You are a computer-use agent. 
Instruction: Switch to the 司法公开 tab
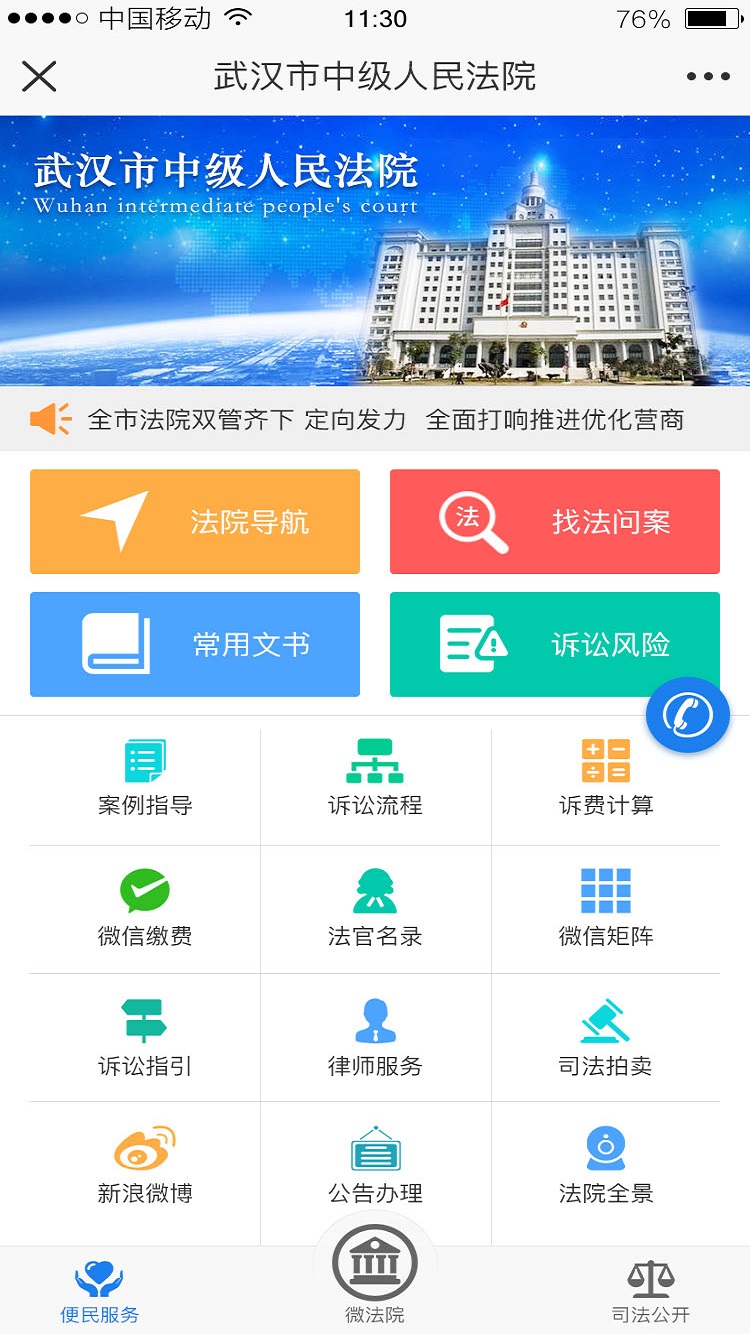pos(650,1291)
